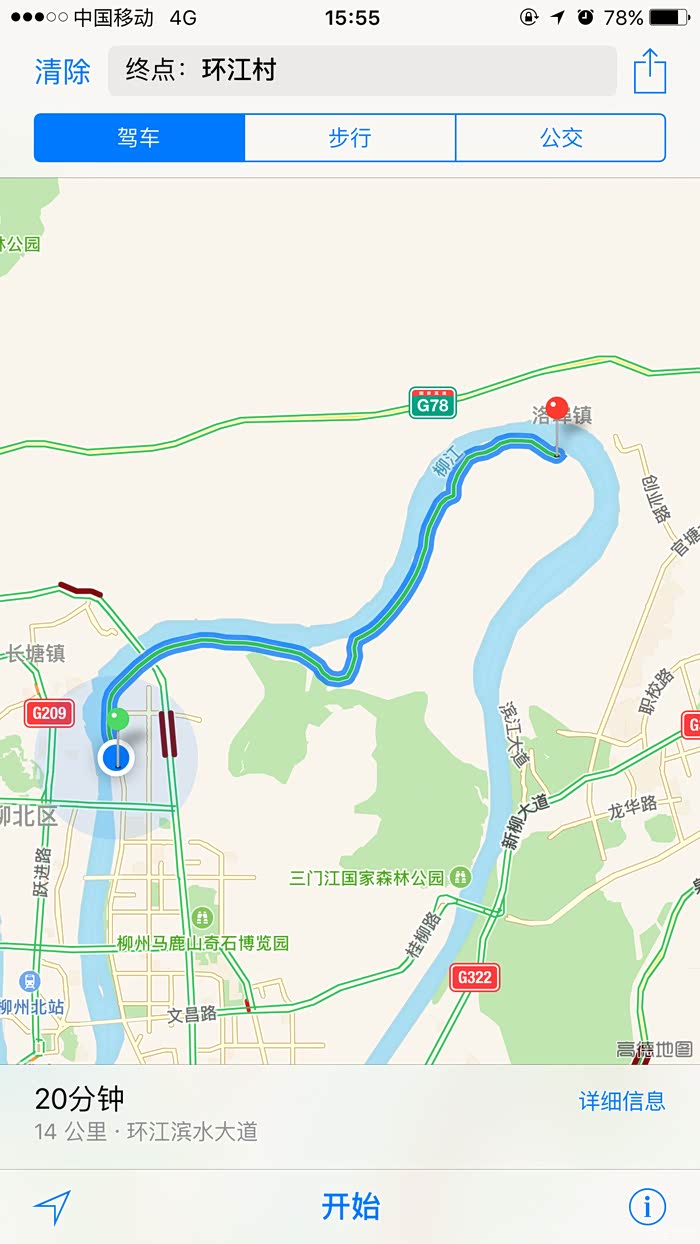The width and height of the screenshot is (700, 1244).
Task: Tap 清除 to clear the route
Action: 62,71
